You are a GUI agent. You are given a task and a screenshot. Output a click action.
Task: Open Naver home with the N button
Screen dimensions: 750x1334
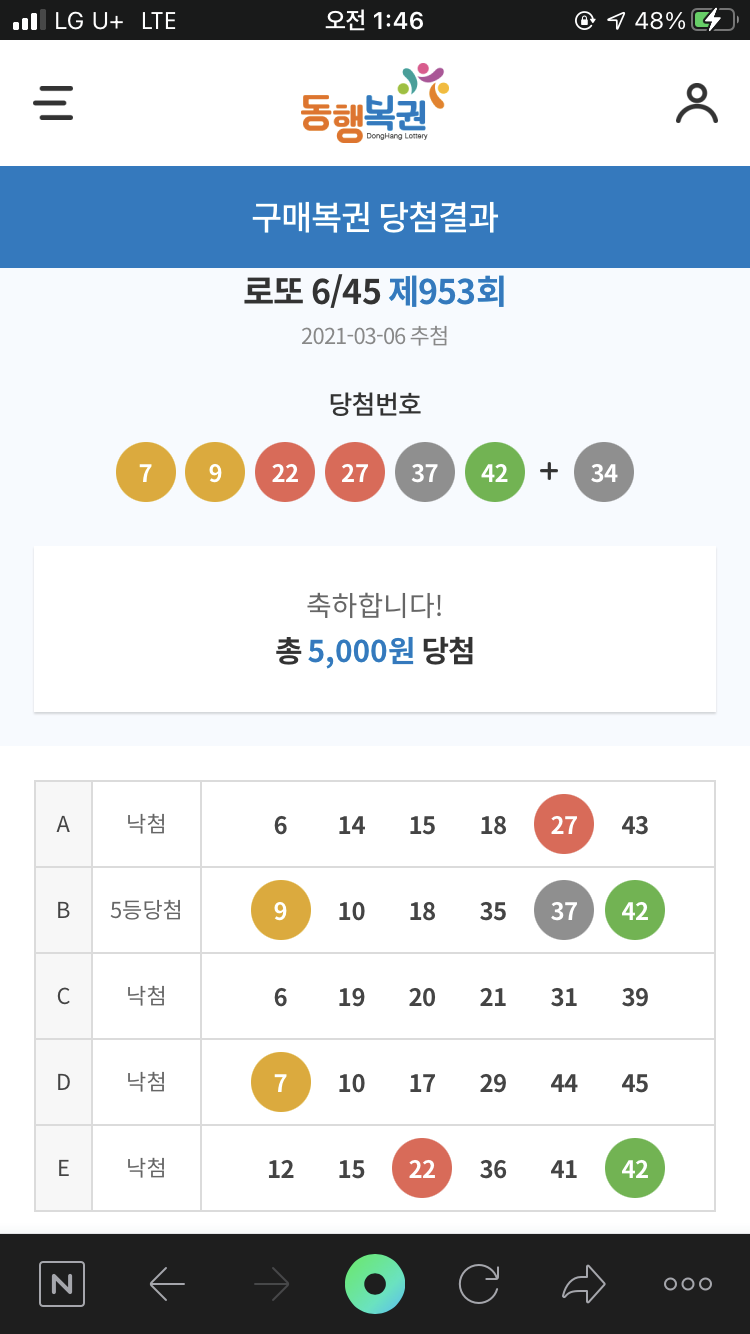62,1284
